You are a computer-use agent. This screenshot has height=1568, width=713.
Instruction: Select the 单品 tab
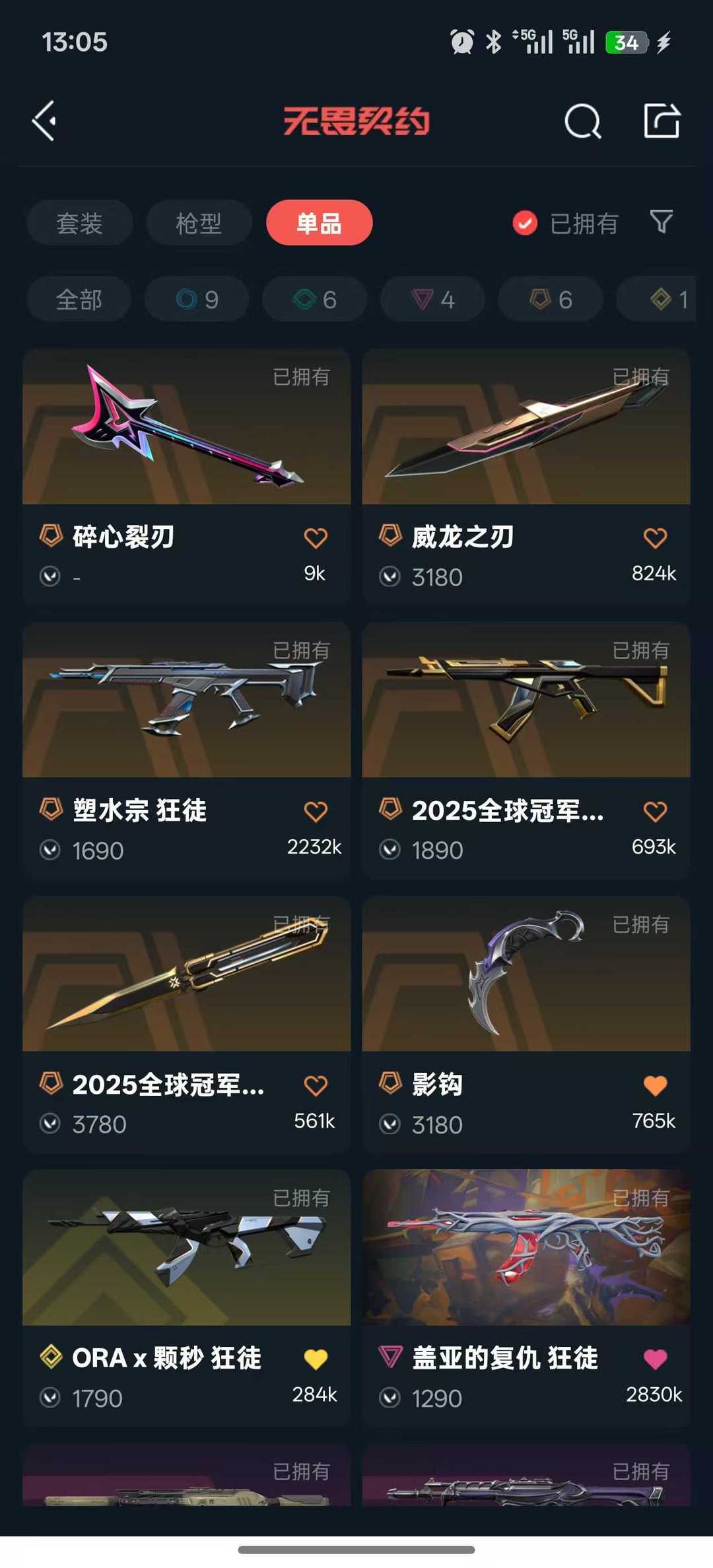coord(319,223)
